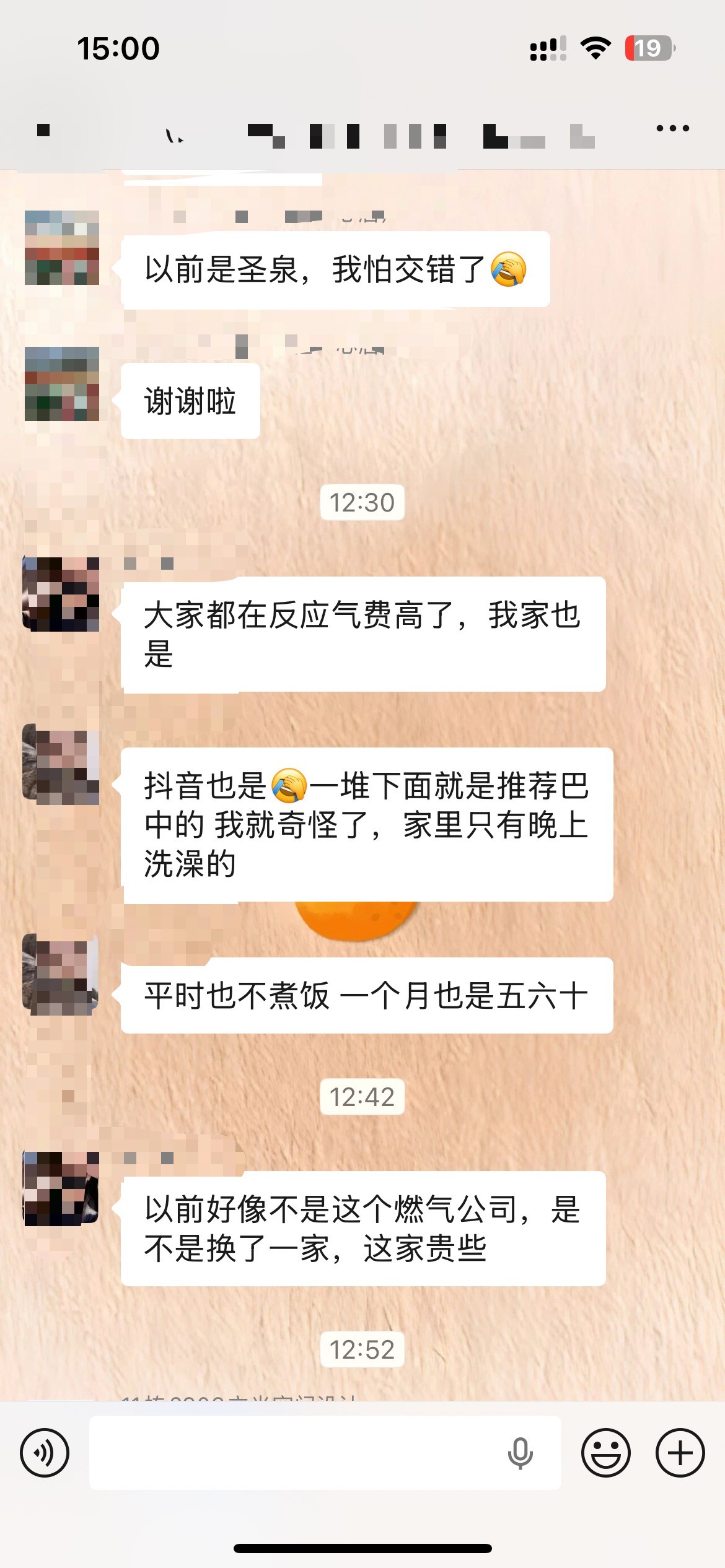Open the three-dot chat info menu
The height and width of the screenshot is (1568, 725).
[x=672, y=129]
